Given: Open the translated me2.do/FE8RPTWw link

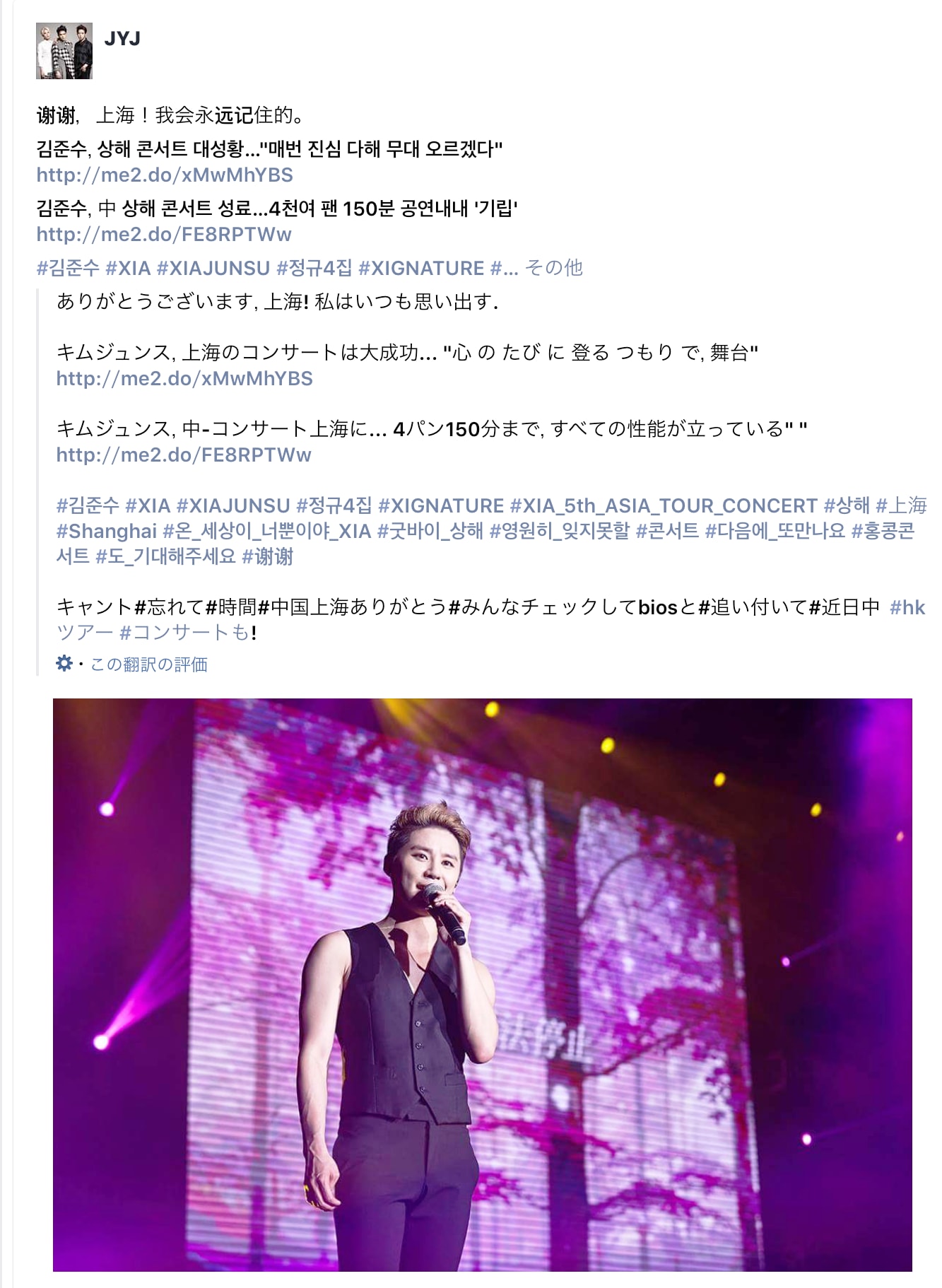Looking at the screenshot, I should 184,455.
